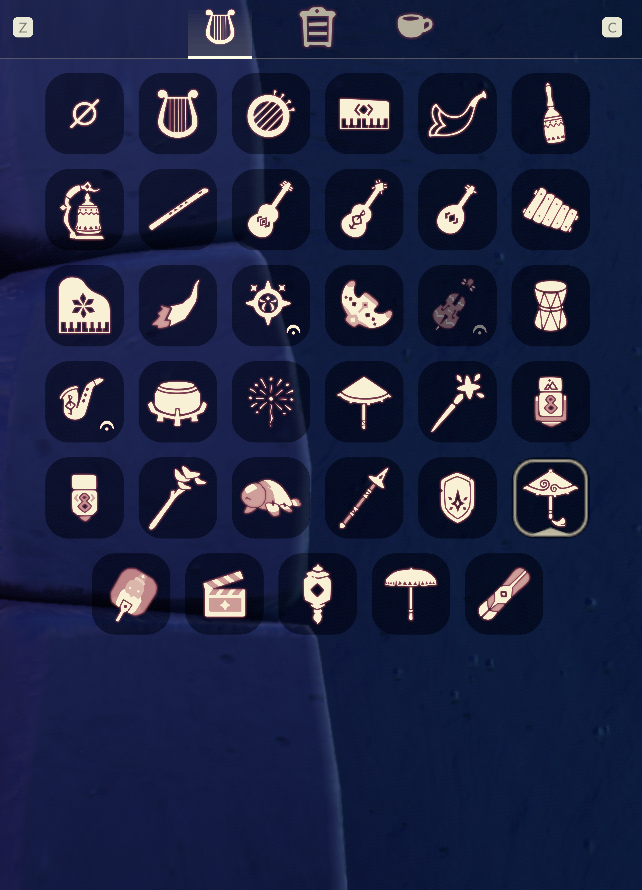Switch to the chair props tab

(x=317, y=28)
